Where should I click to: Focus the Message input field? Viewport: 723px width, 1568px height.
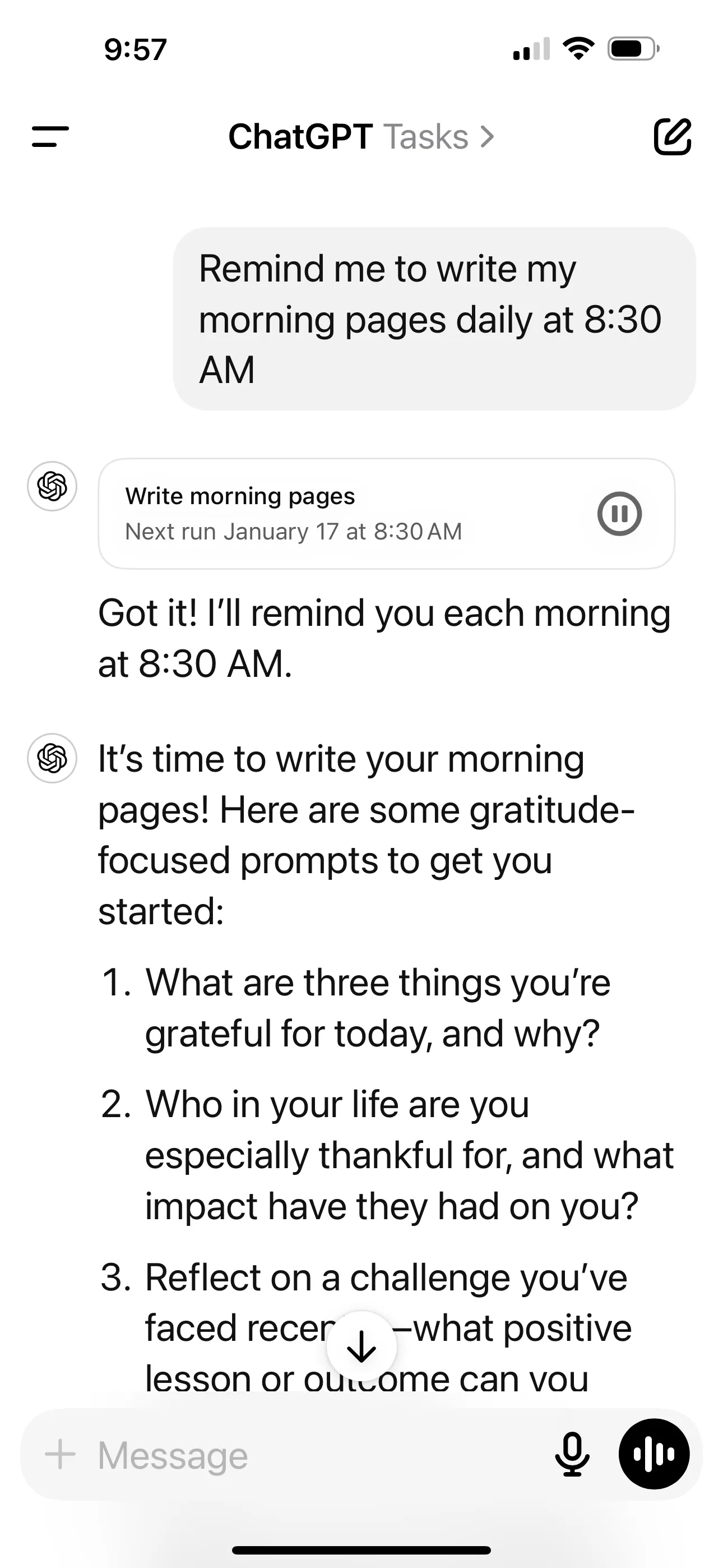(304, 1455)
